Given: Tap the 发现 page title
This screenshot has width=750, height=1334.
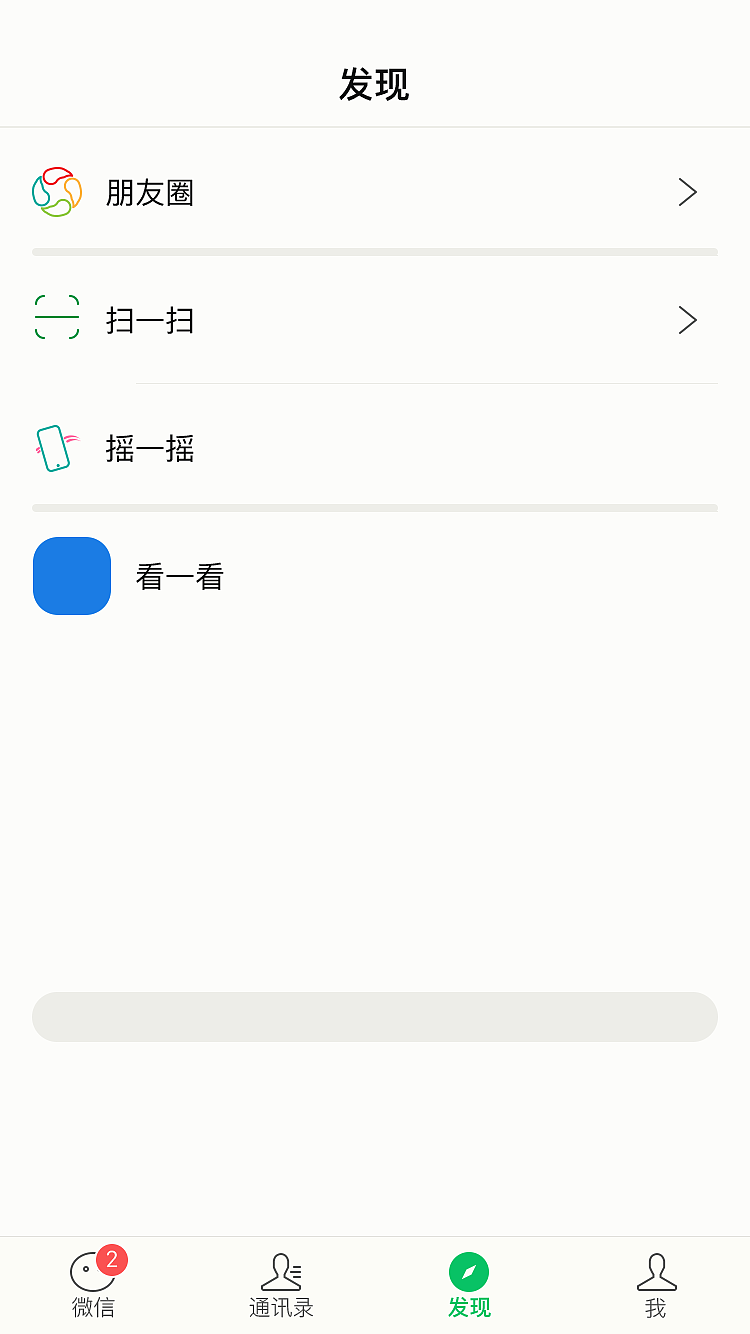Looking at the screenshot, I should tap(375, 86).
